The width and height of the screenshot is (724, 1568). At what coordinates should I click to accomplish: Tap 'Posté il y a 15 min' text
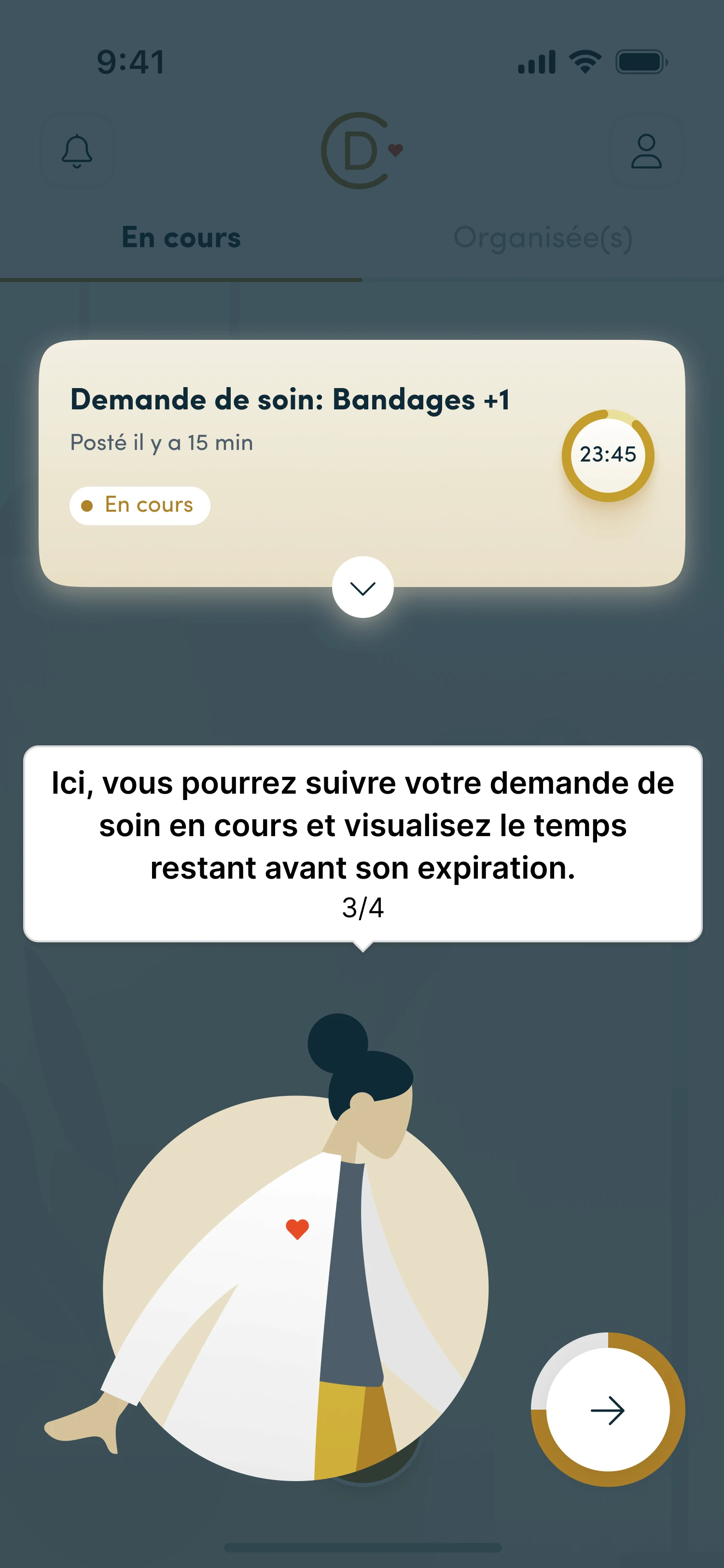[x=161, y=443]
